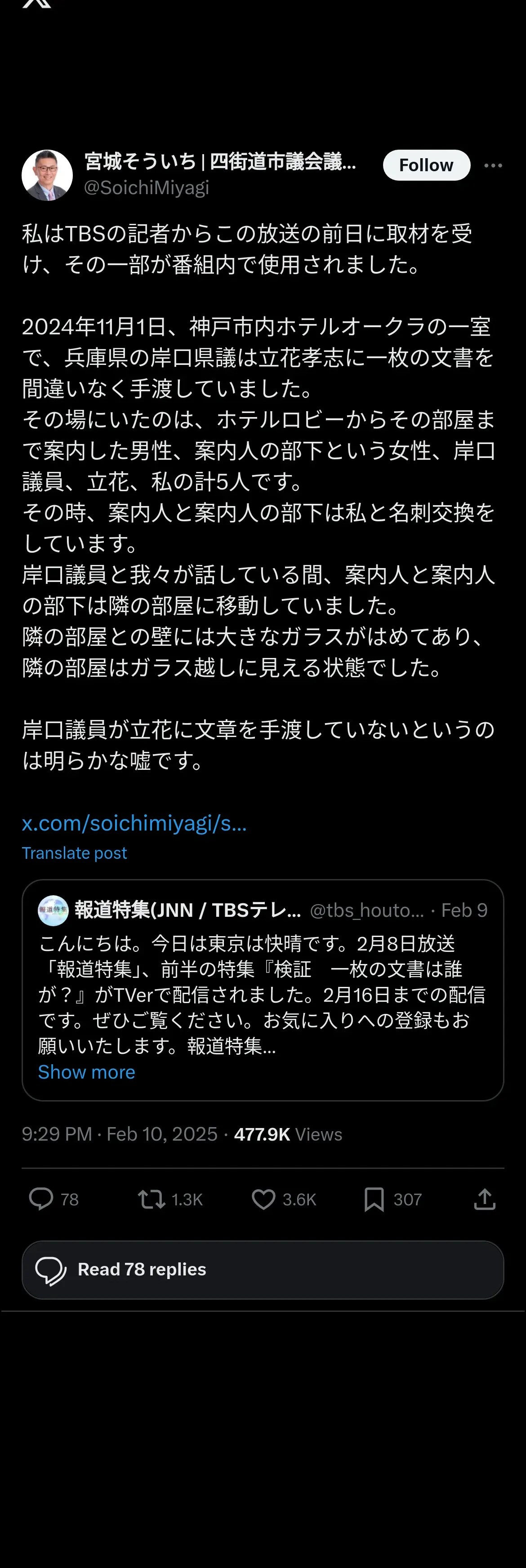Open the @SoichiMiyagi handle
The height and width of the screenshot is (1568, 526).
pyautogui.click(x=146, y=187)
